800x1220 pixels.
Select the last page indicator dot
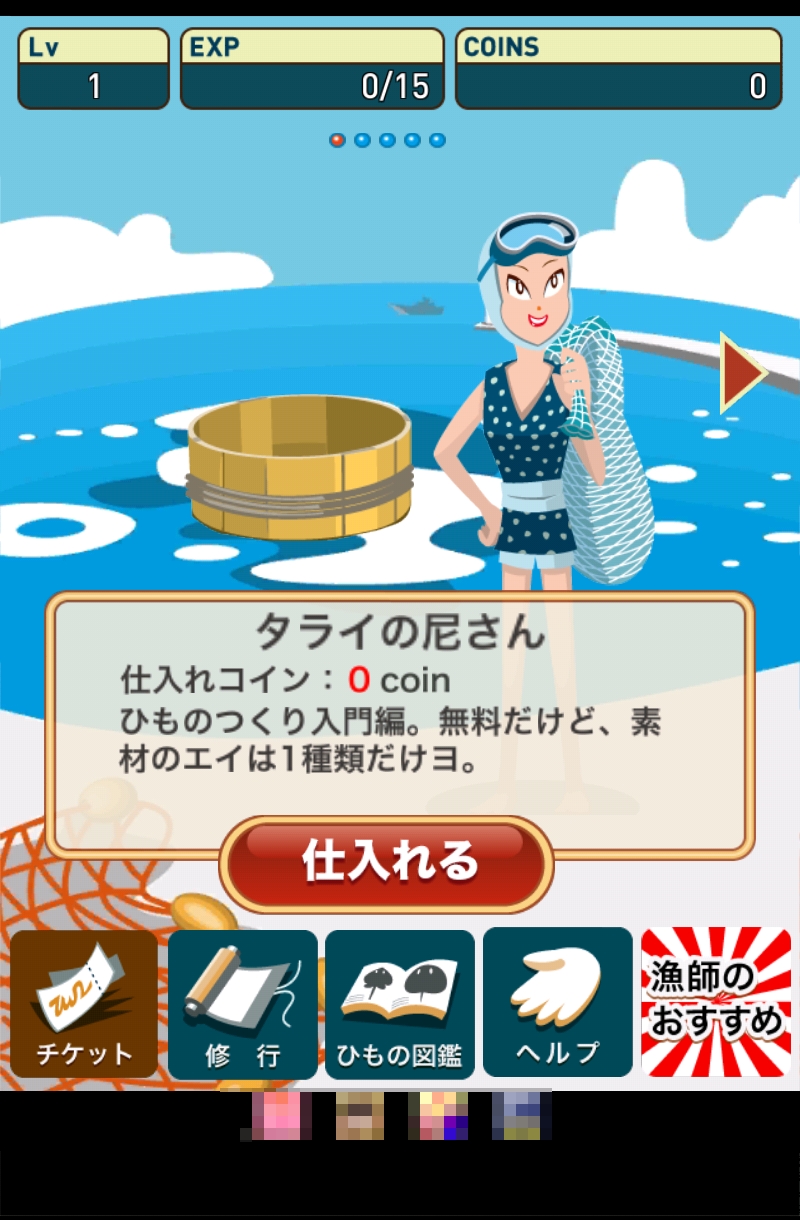point(437,140)
